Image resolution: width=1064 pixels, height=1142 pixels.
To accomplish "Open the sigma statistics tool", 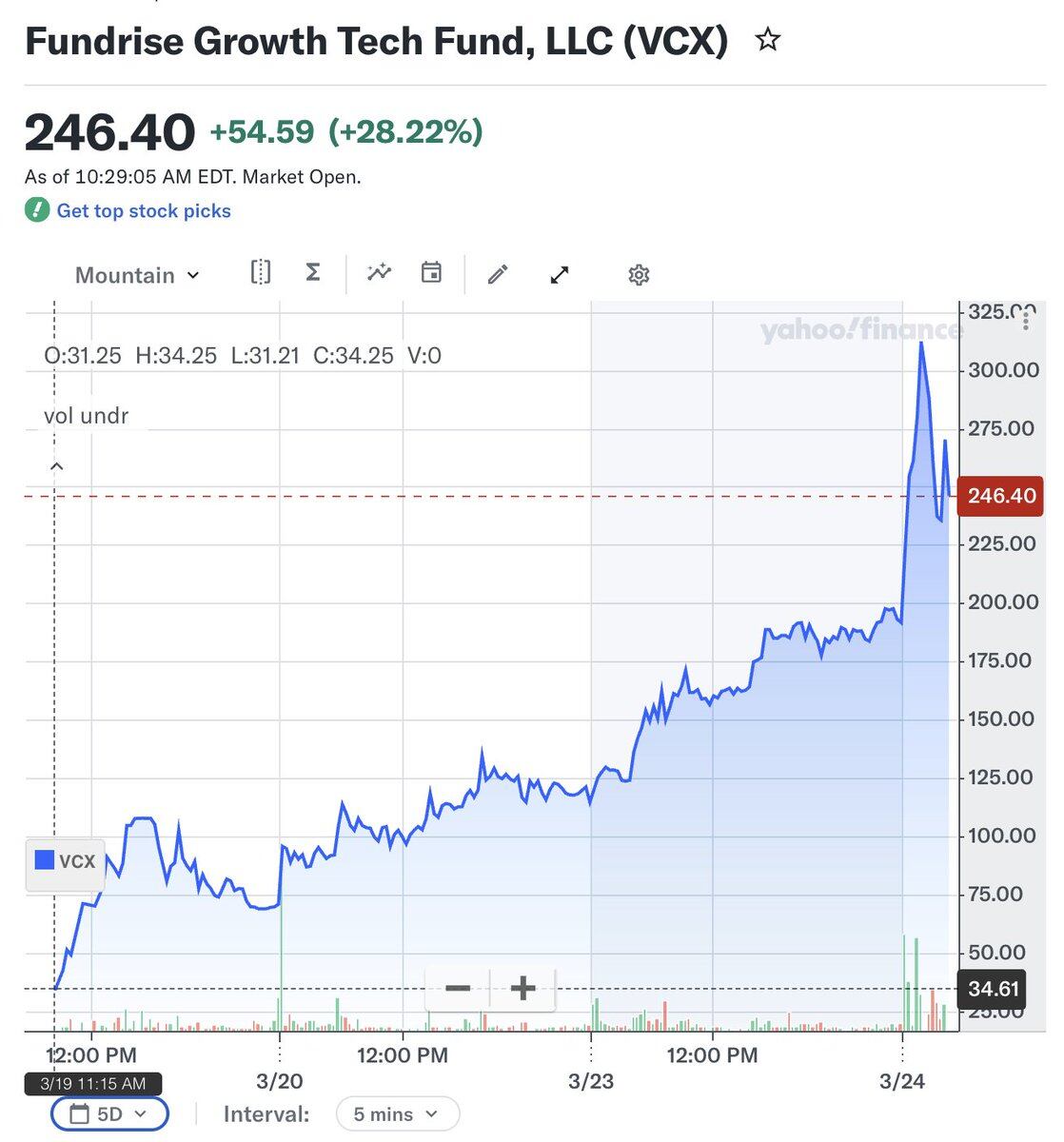I will pos(312,273).
